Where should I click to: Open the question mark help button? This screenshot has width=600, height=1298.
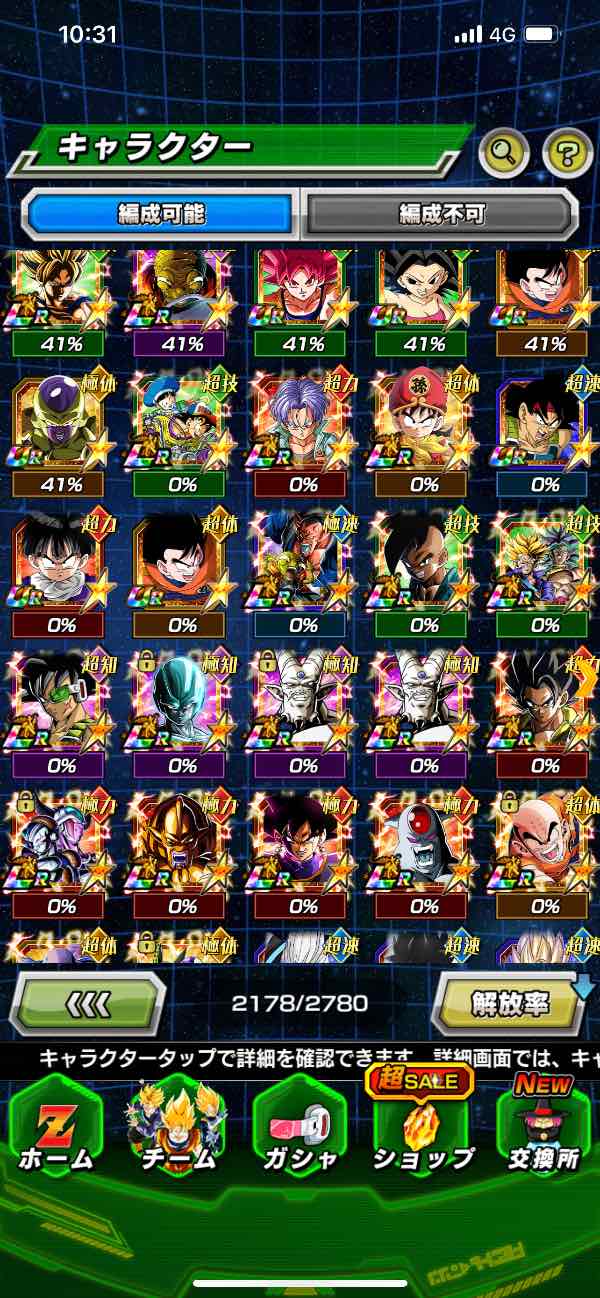[x=567, y=152]
